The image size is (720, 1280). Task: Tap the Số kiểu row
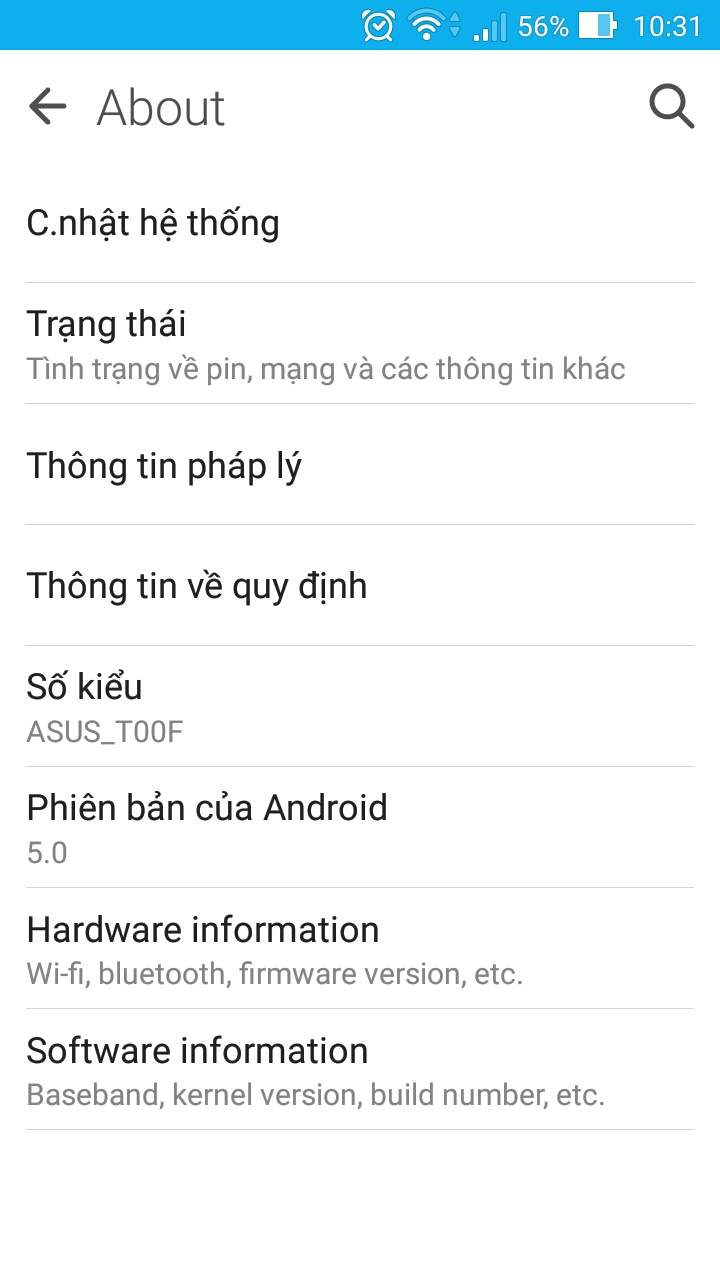360,706
